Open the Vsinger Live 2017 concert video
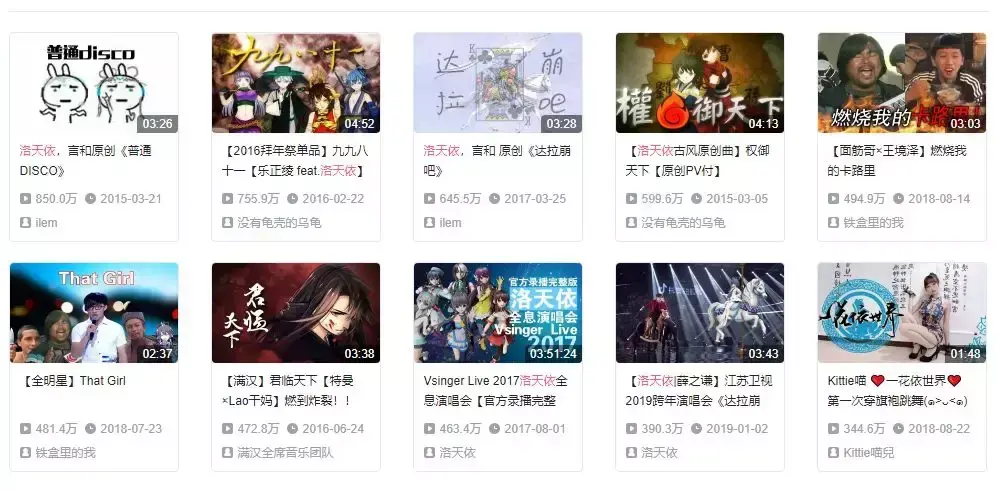This screenshot has height=490, width=998. pos(498,313)
